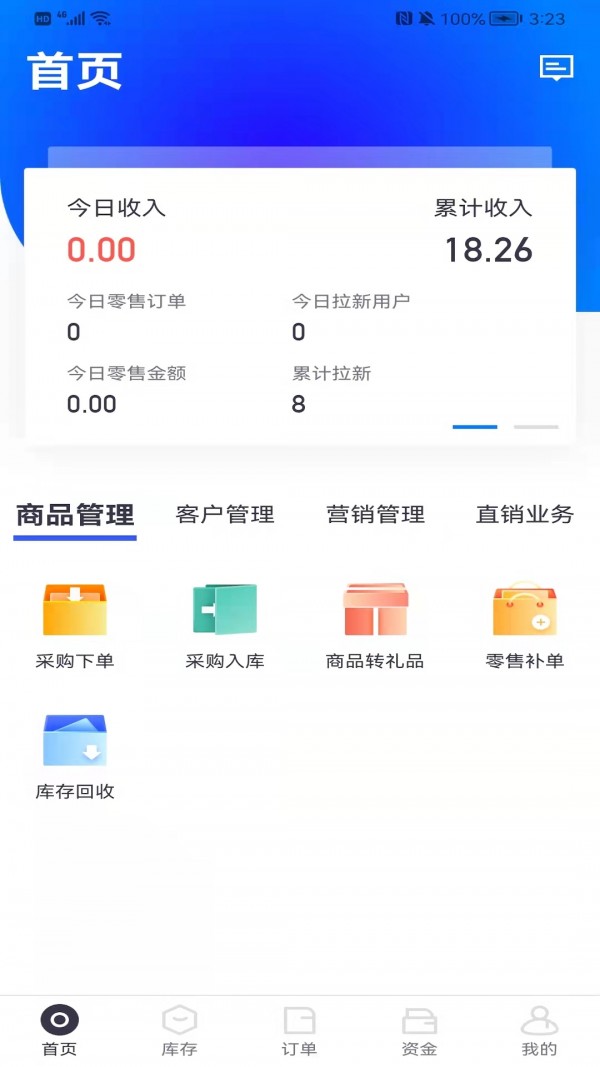Open 采购入库

tap(225, 625)
